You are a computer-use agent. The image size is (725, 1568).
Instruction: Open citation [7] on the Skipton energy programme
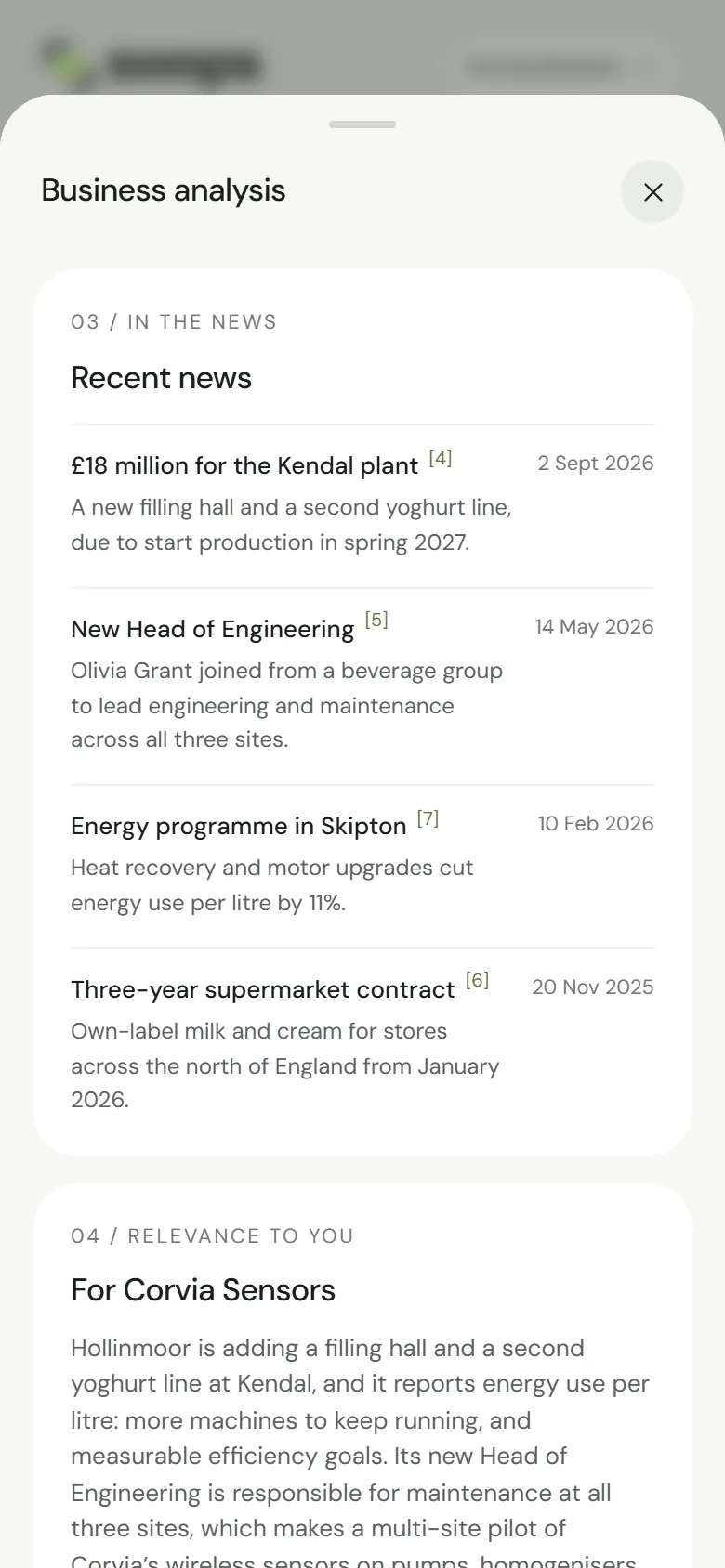pos(428,818)
